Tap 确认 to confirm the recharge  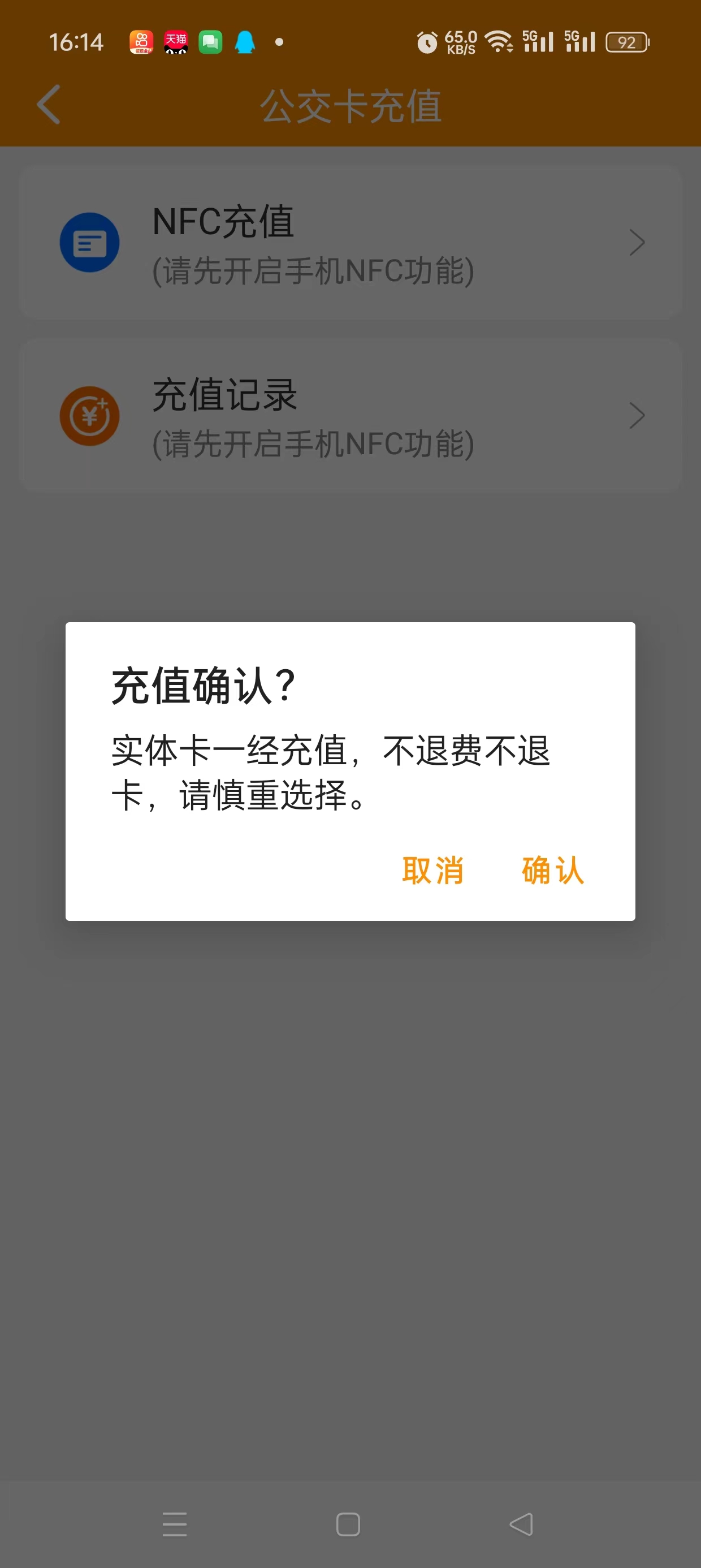pos(553,870)
